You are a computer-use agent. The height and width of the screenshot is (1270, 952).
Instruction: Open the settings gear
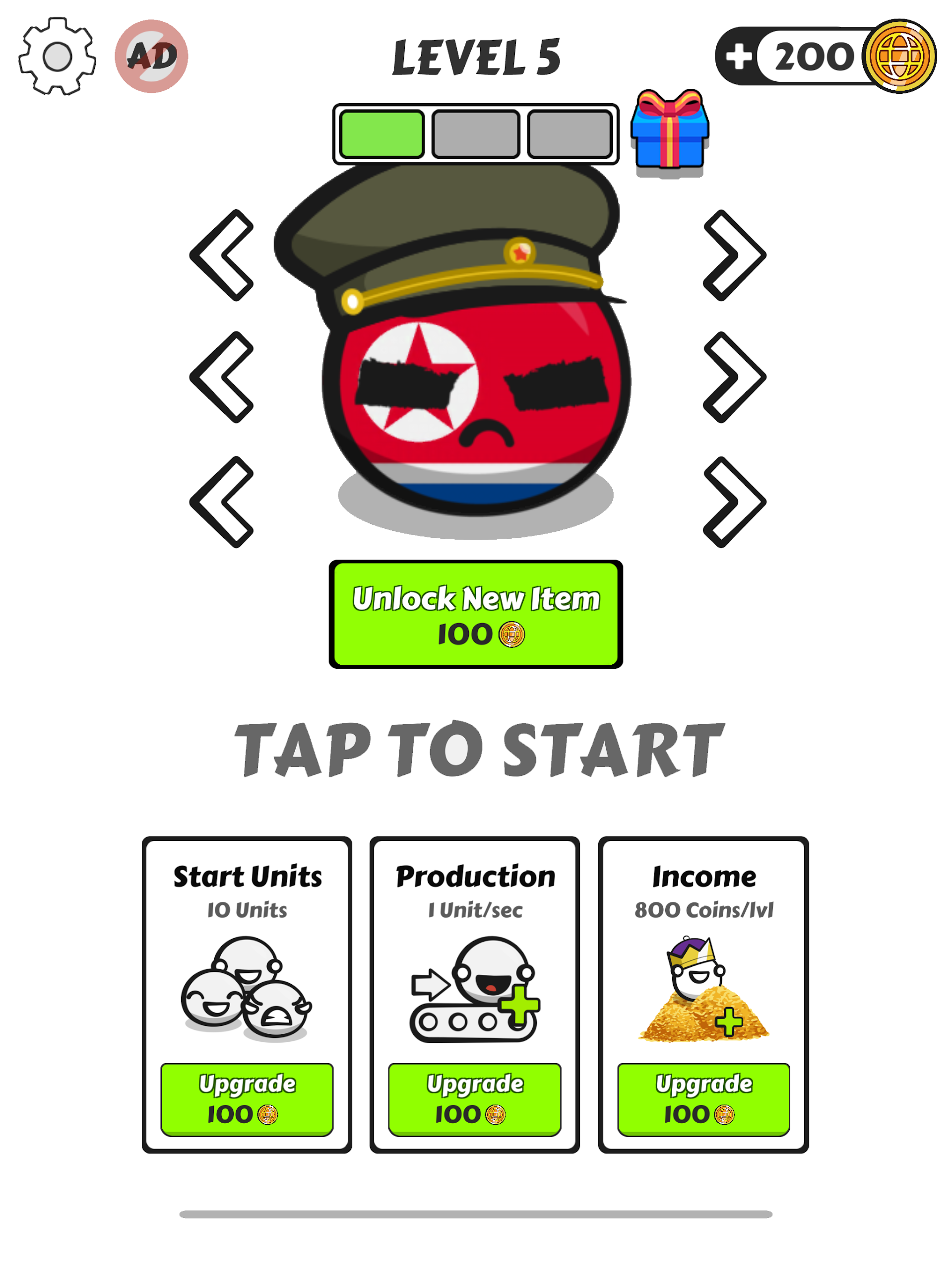(57, 56)
